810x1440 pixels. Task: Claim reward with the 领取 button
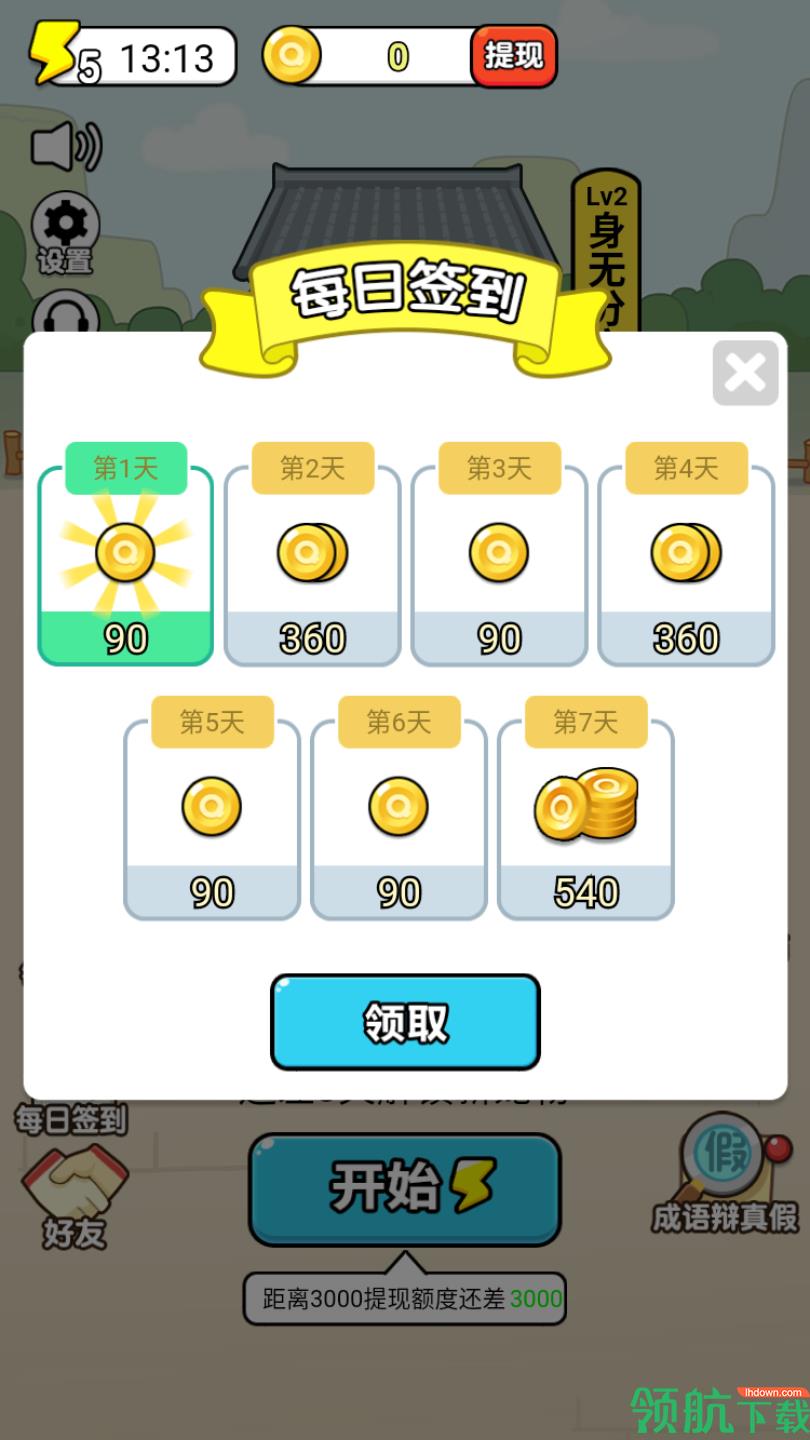[x=405, y=1022]
